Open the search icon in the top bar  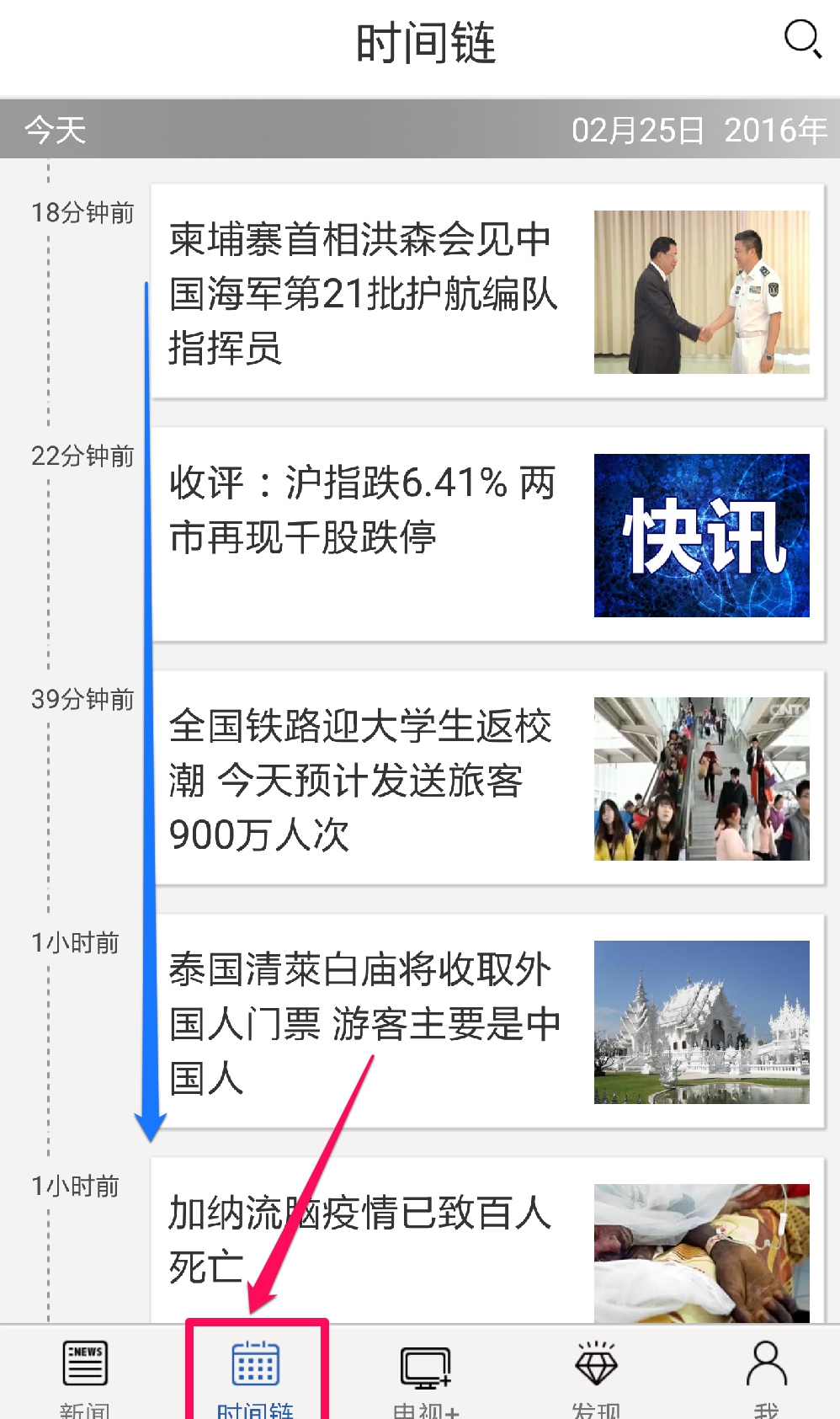[801, 40]
